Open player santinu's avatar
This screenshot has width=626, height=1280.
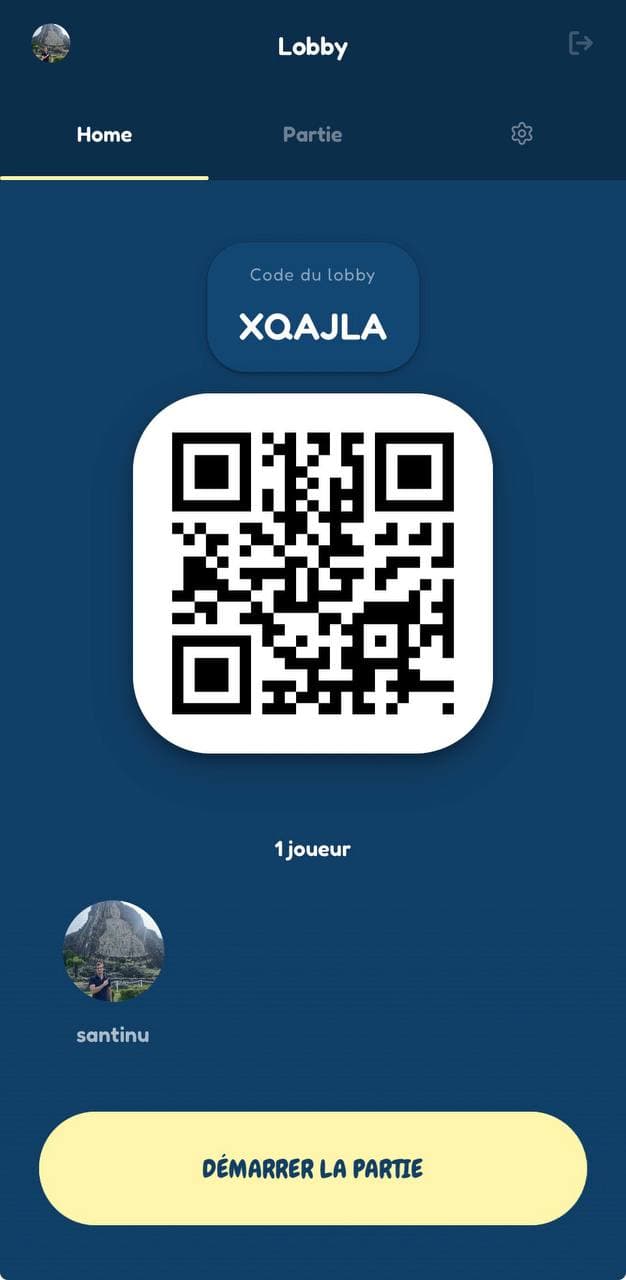coord(113,951)
